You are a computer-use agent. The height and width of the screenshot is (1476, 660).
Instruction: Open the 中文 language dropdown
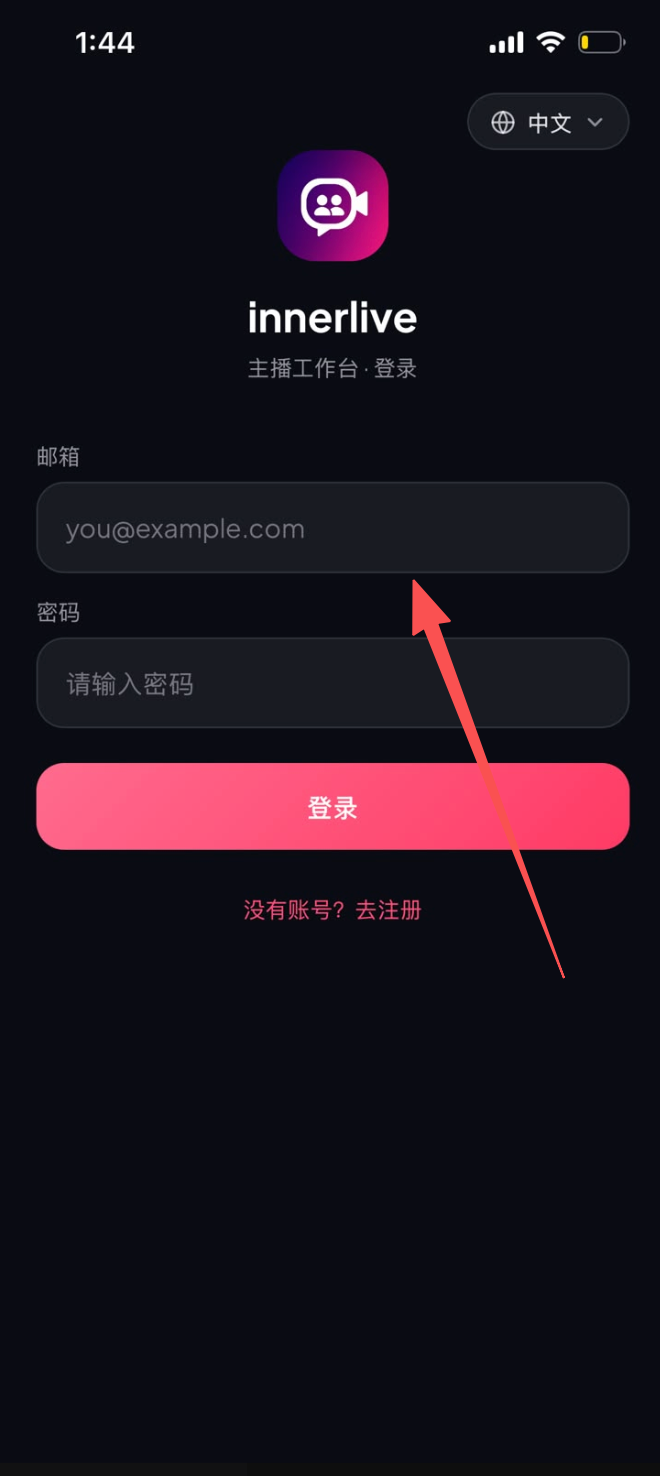[x=548, y=122]
